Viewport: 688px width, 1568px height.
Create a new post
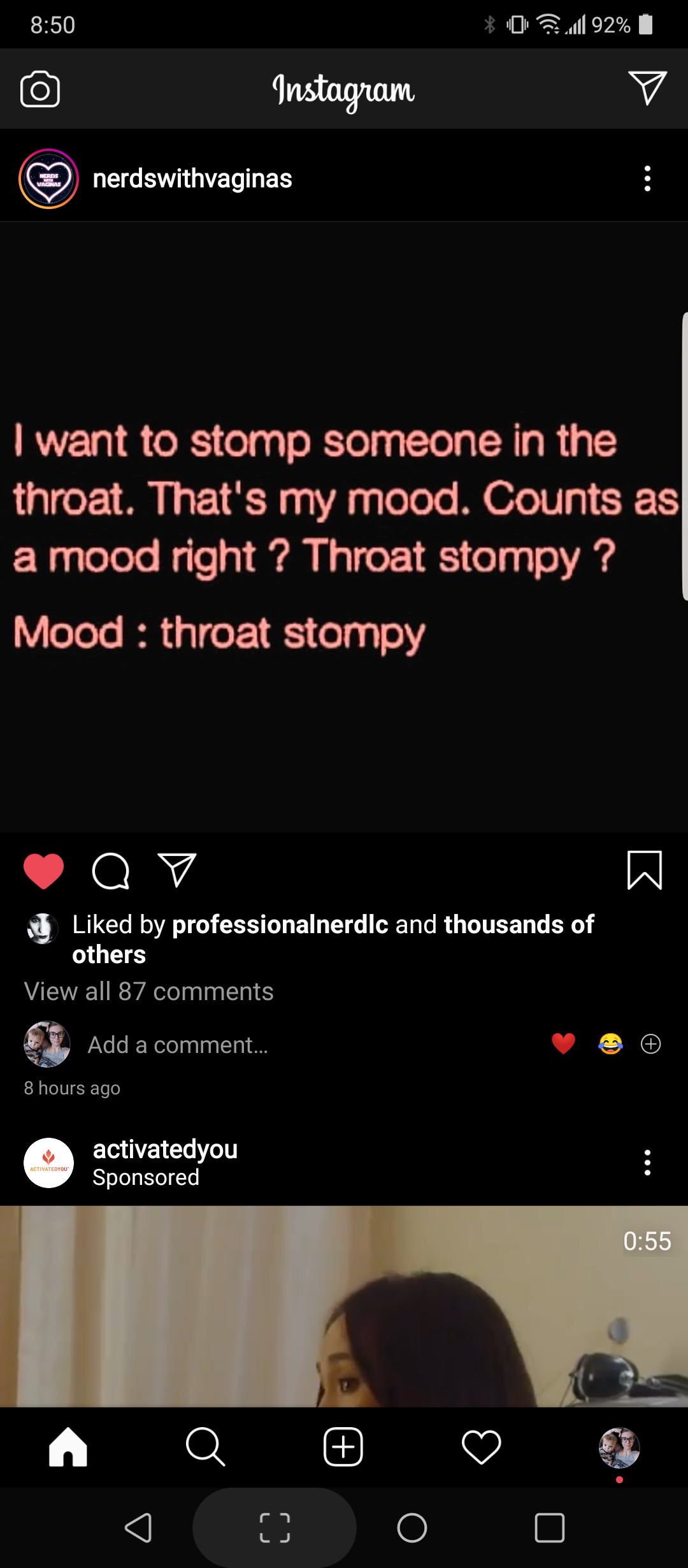tap(343, 1447)
